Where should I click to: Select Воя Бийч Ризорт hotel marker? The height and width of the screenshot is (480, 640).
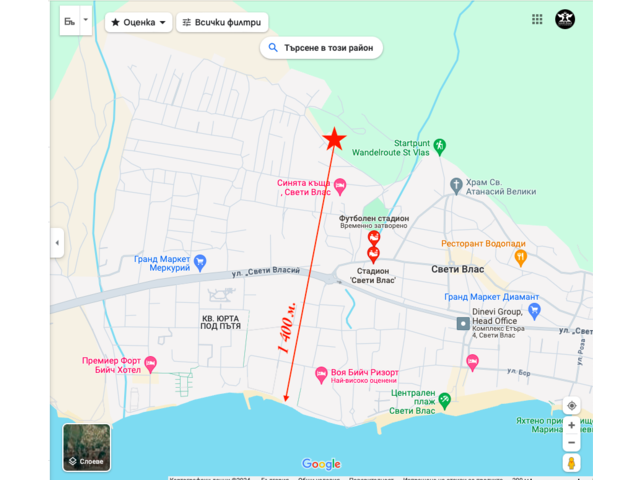tap(322, 375)
